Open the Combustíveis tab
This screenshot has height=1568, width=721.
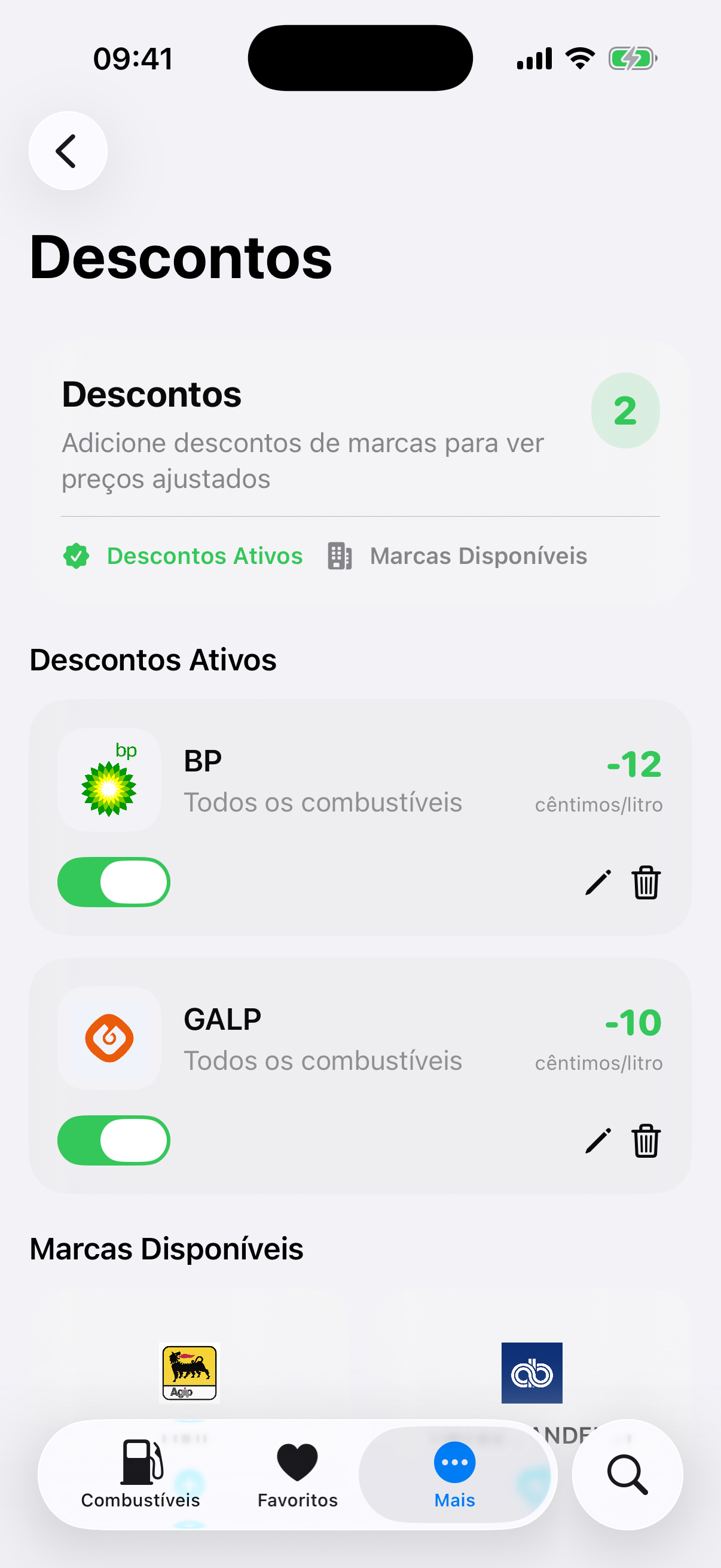(x=140, y=1474)
